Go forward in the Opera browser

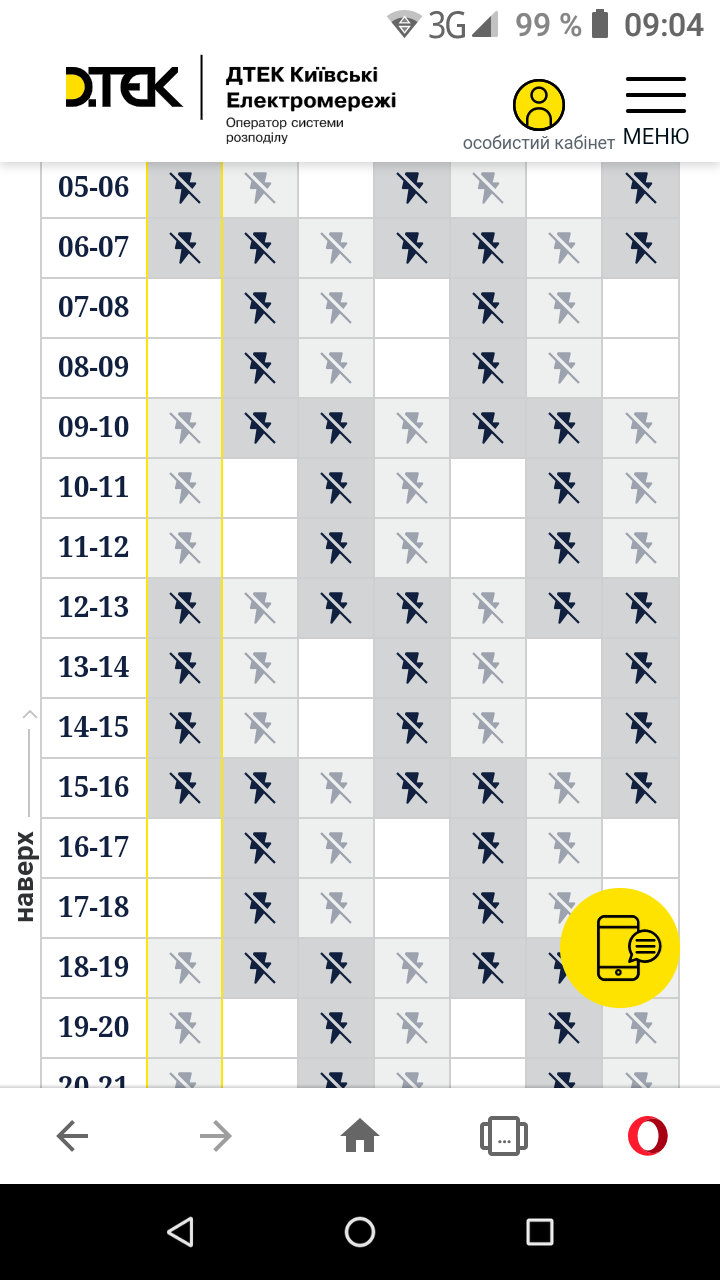(215, 1135)
